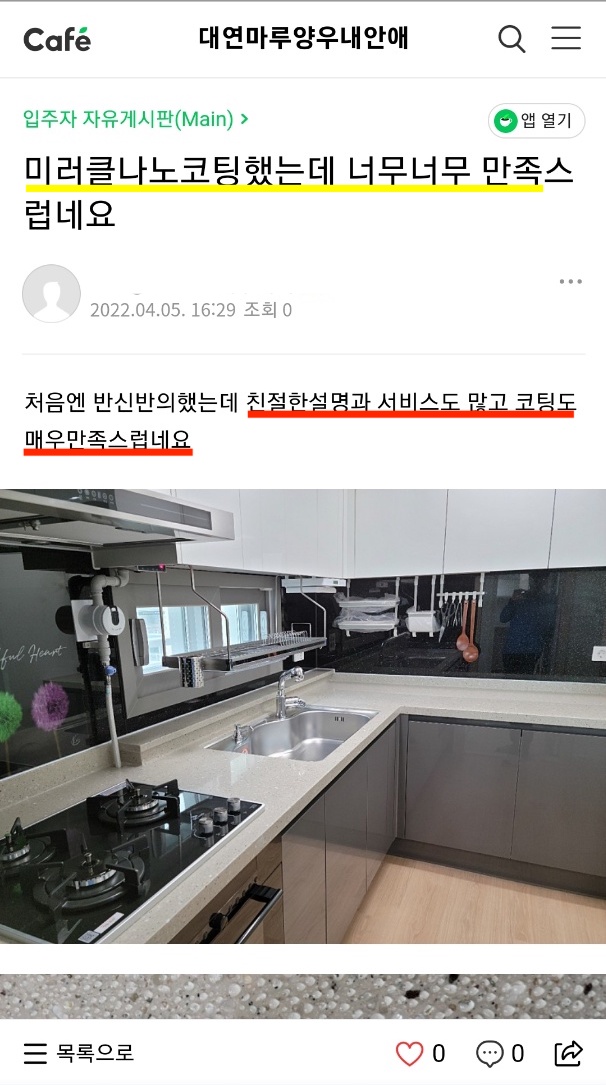Open the hamburger menu
The image size is (606, 1085).
[x=566, y=39]
